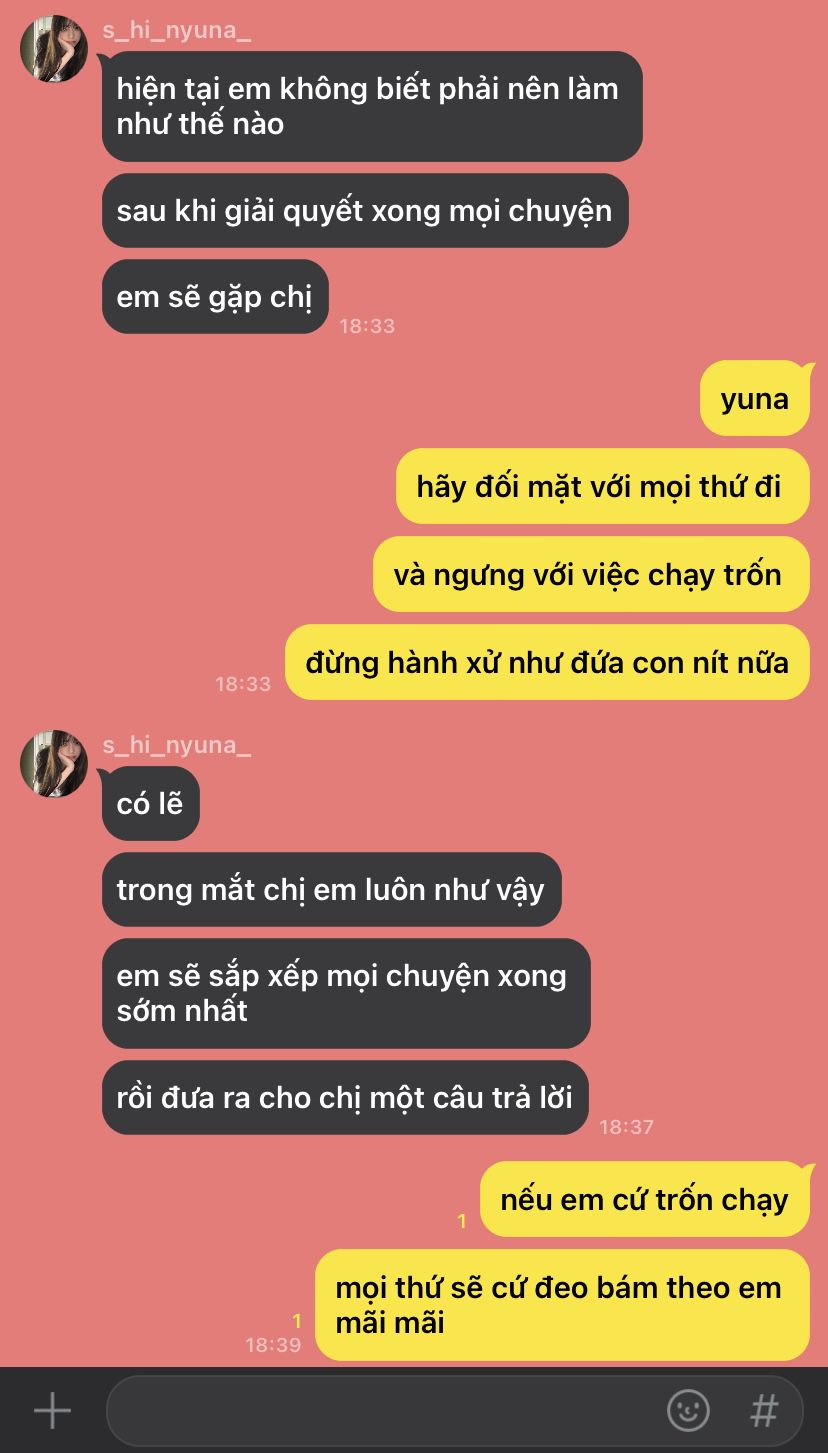Screen dimensions: 828x1453
Task: Open the plus attachment menu
Action: [52, 1411]
